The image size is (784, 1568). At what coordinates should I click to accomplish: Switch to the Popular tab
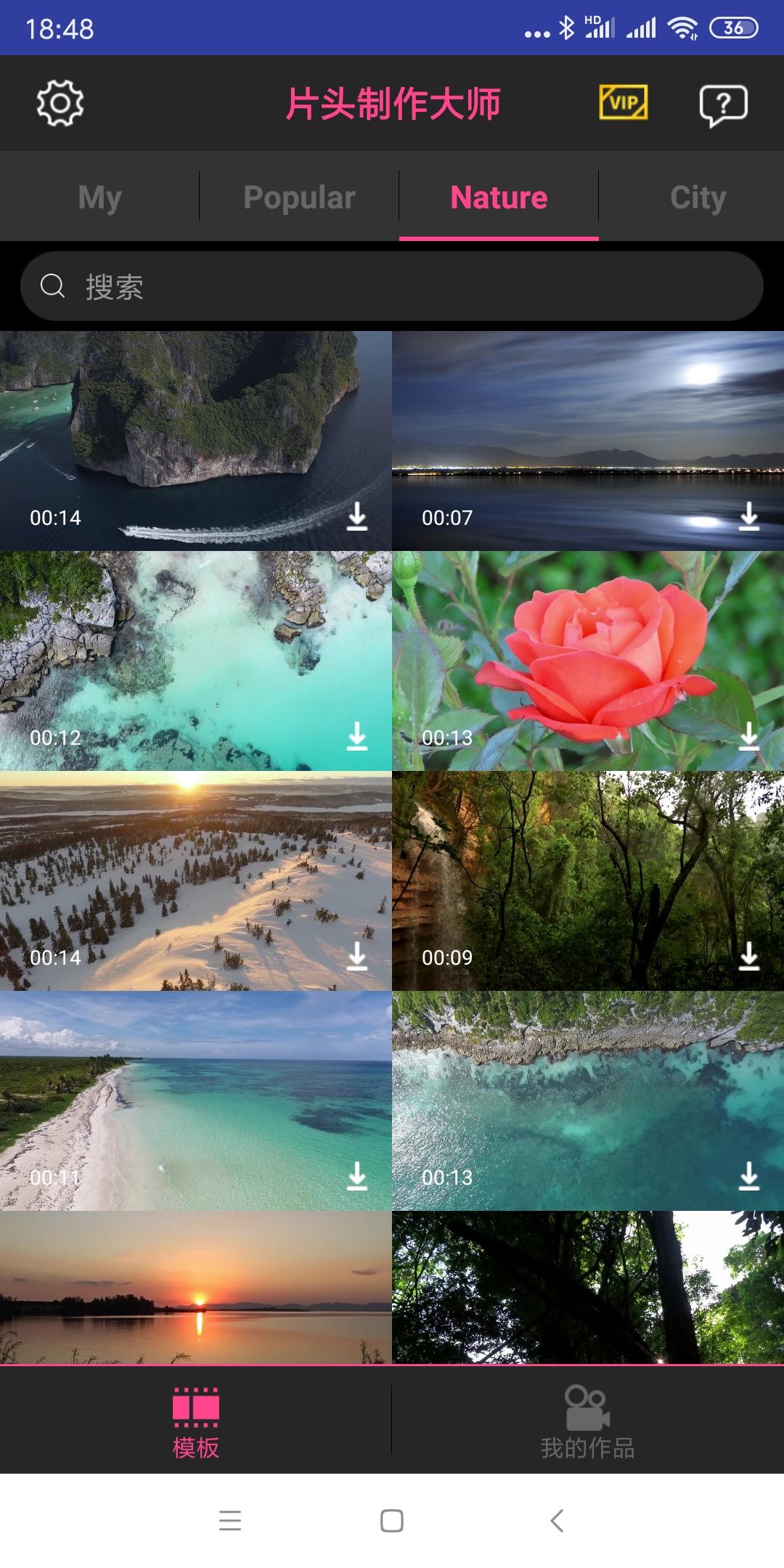coord(299,197)
